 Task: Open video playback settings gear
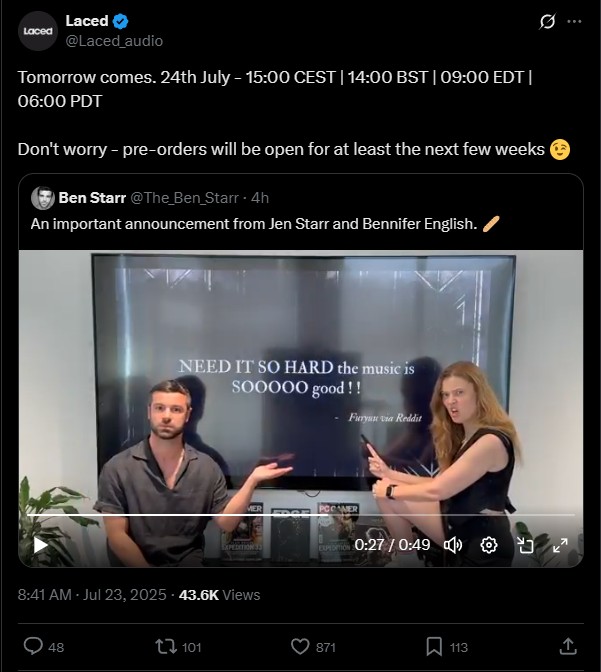489,545
